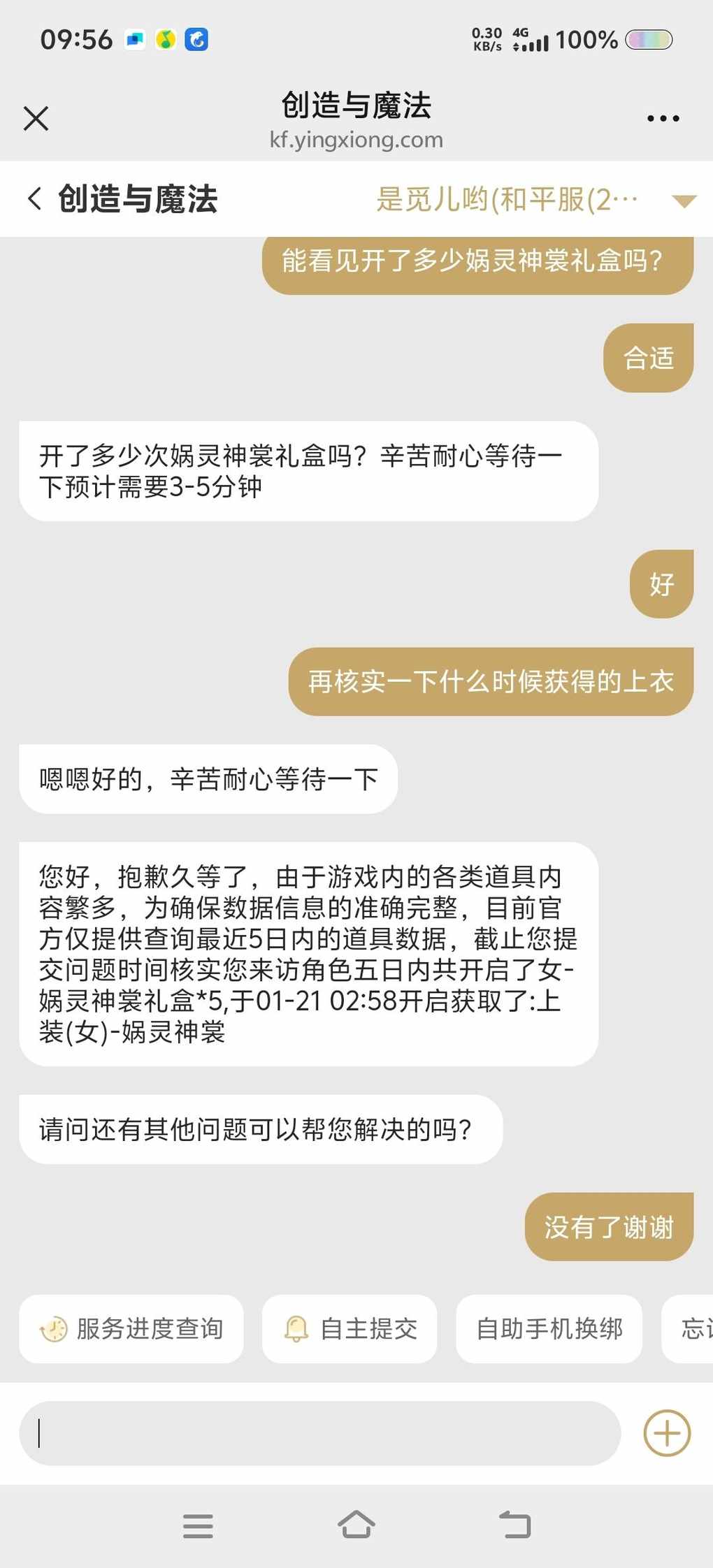Open the system recent apps menu

(198, 1525)
